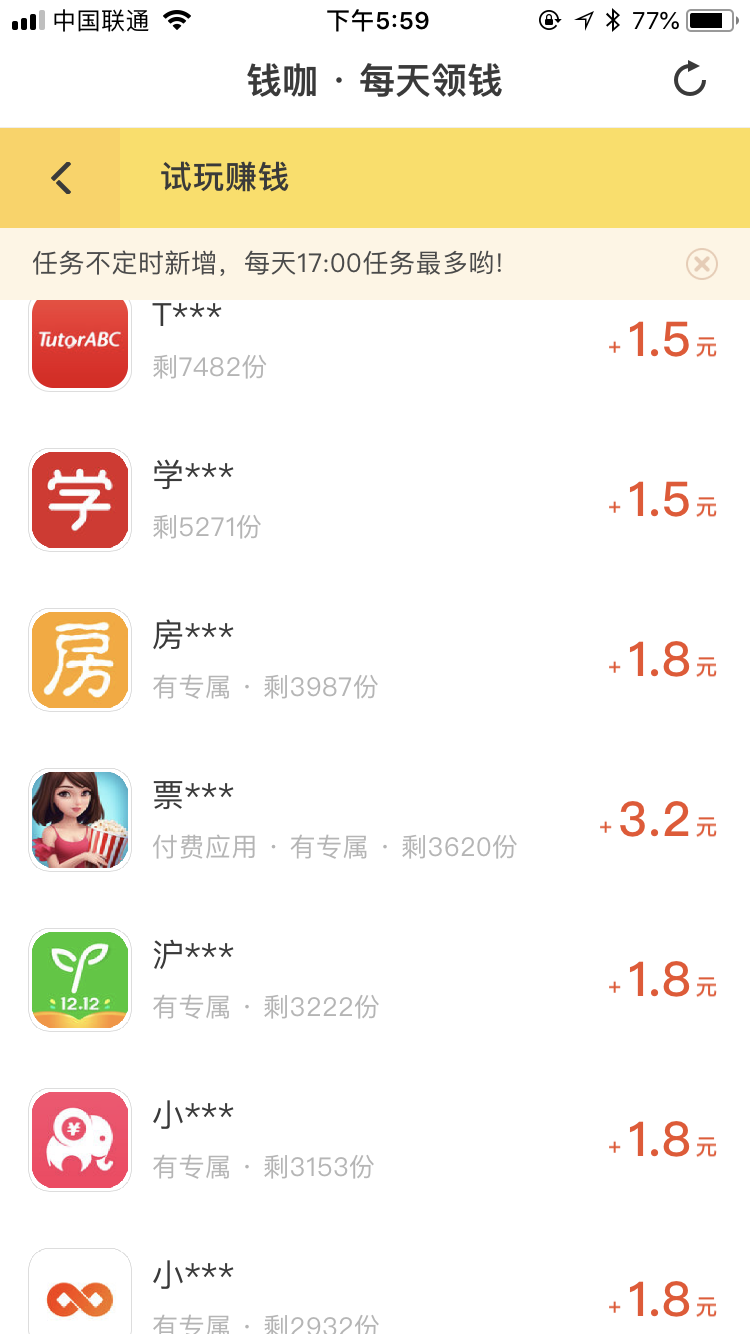
Task: Open the 钱咖·每天领钱 page title
Action: click(374, 82)
